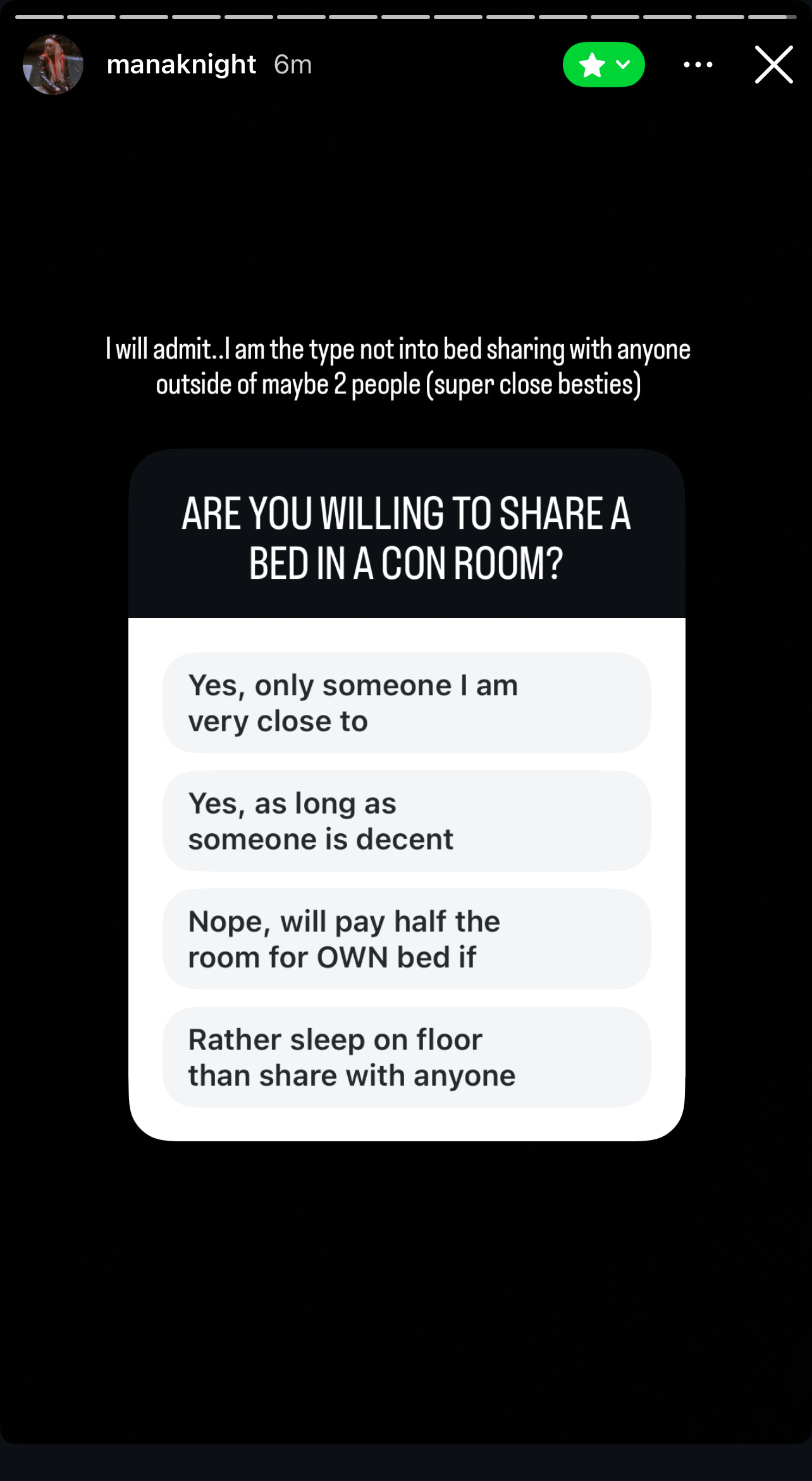
Task: Choose "Rather sleep on floor" poll option
Action: (x=407, y=1058)
